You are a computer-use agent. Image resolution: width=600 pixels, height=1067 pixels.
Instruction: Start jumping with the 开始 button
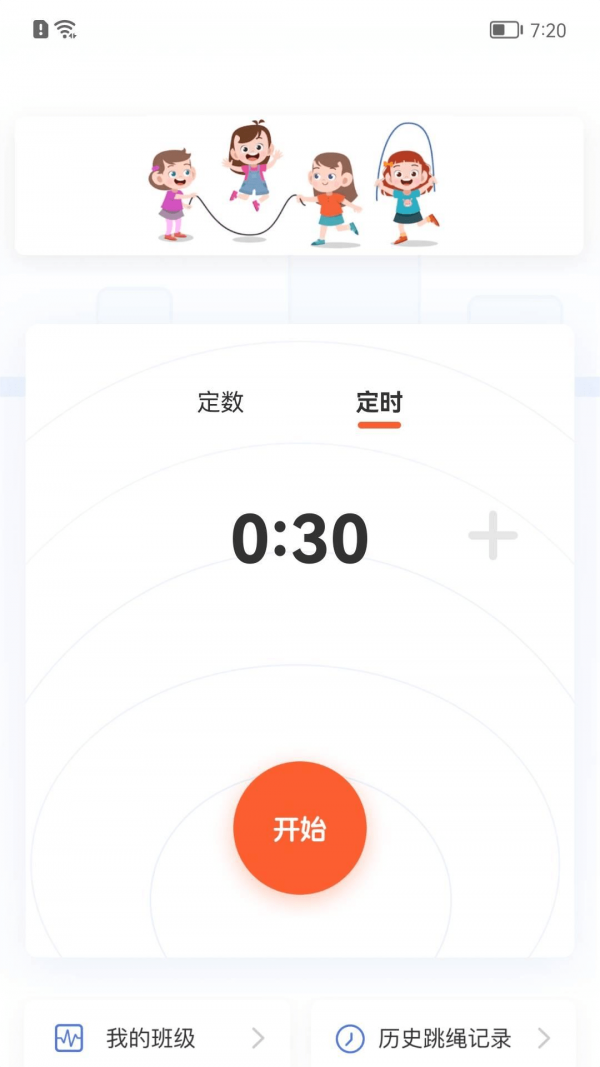click(300, 828)
